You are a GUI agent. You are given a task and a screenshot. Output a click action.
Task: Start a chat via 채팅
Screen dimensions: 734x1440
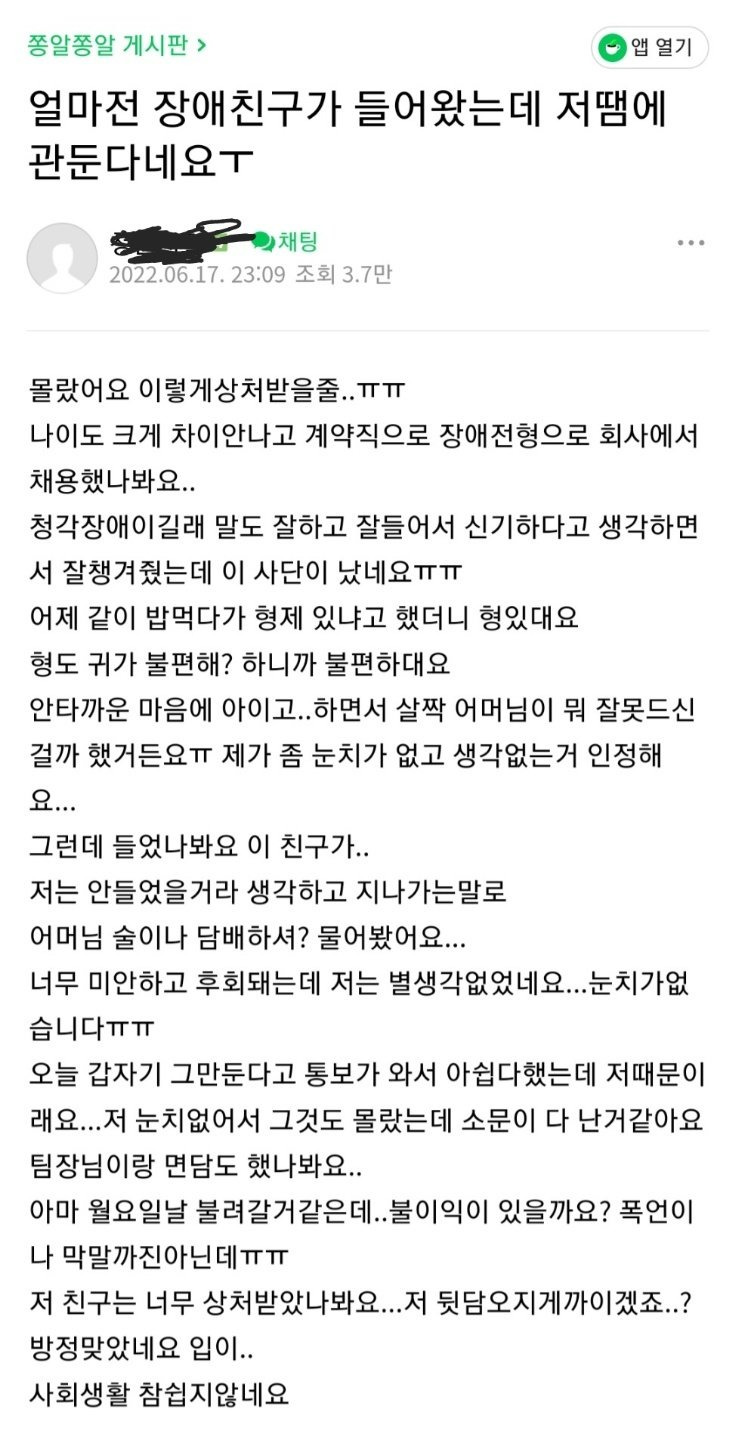coord(285,241)
